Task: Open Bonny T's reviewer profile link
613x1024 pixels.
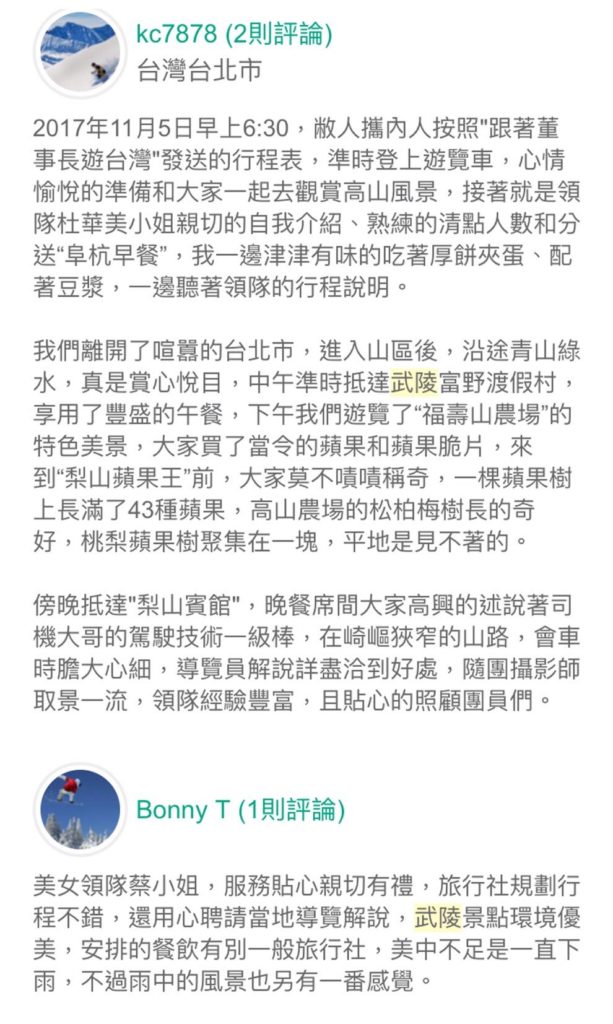Action: pyautogui.click(x=240, y=809)
